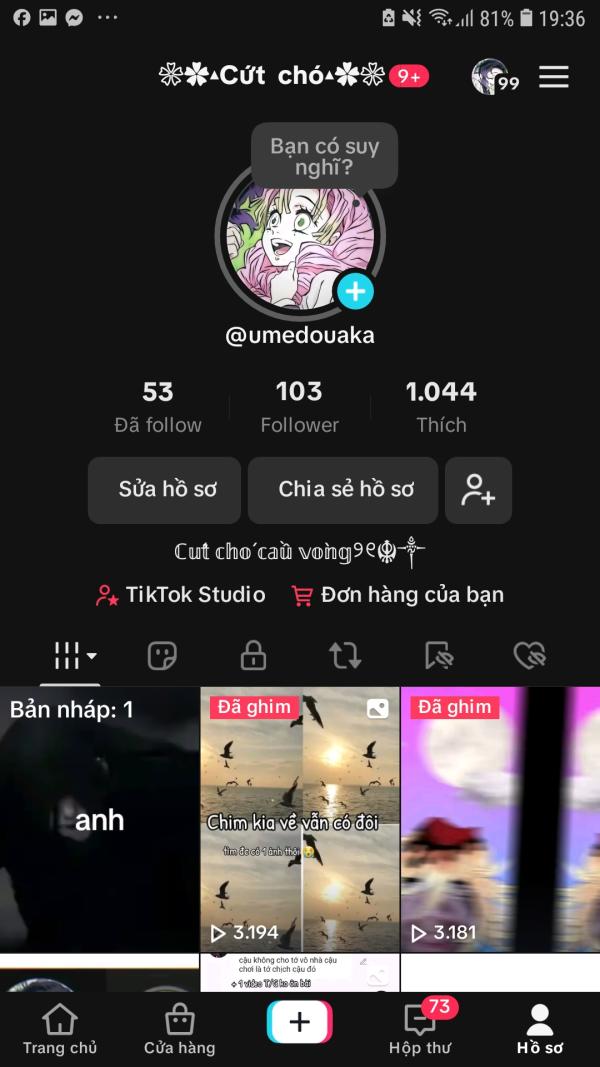This screenshot has height=1067, width=600.
Task: View the "Đã follow" following list
Action: click(158, 407)
